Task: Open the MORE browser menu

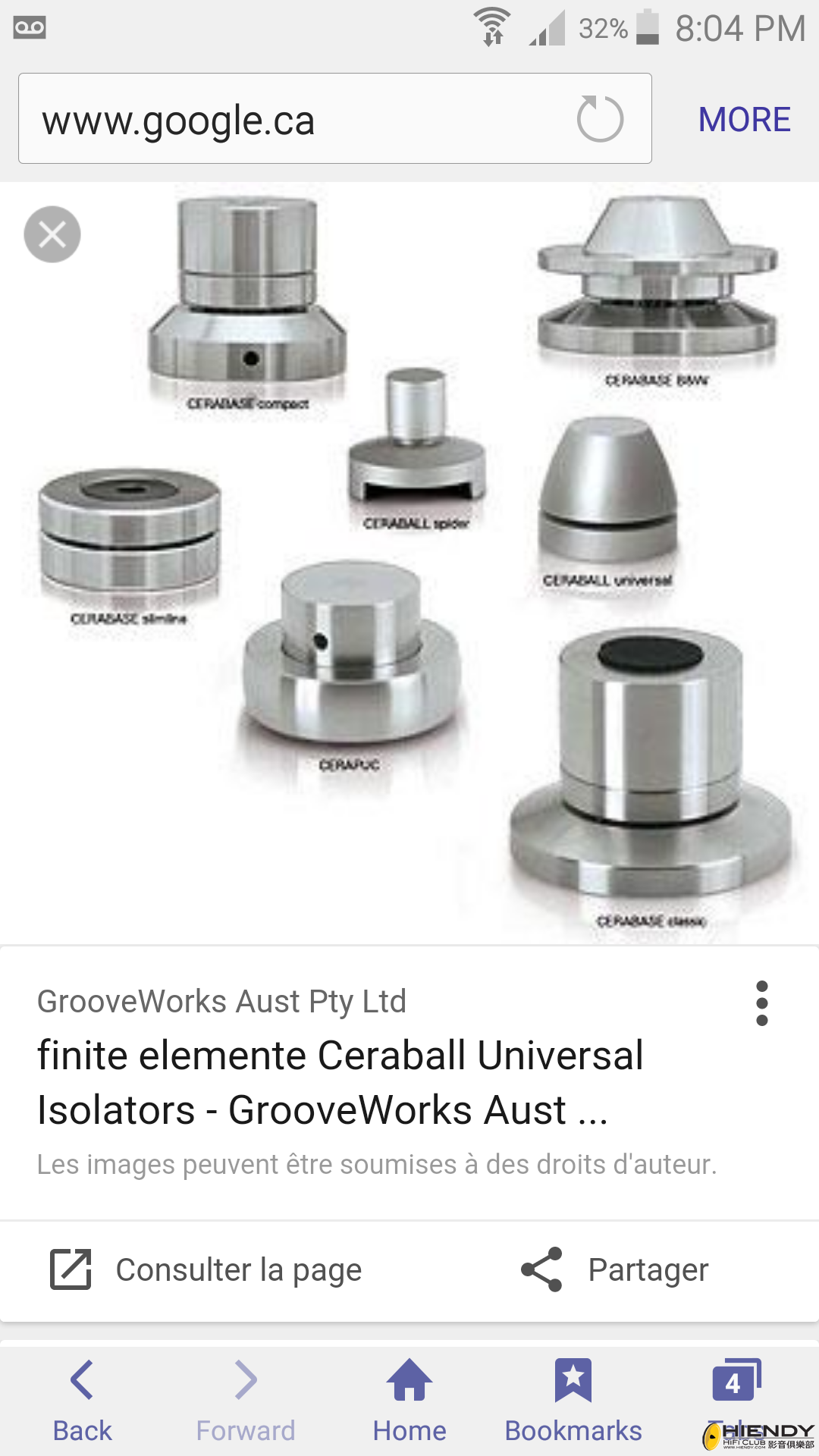Action: 744,119
